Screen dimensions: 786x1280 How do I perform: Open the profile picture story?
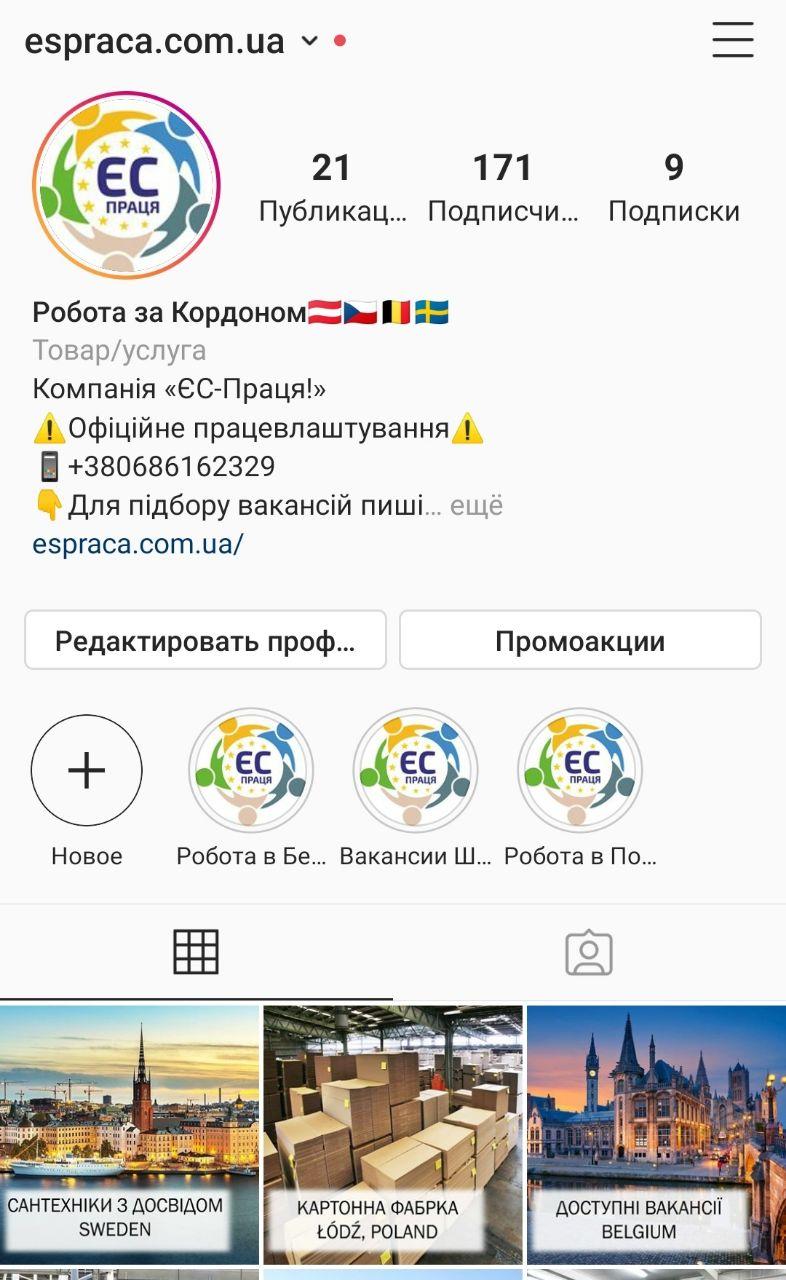(x=126, y=185)
